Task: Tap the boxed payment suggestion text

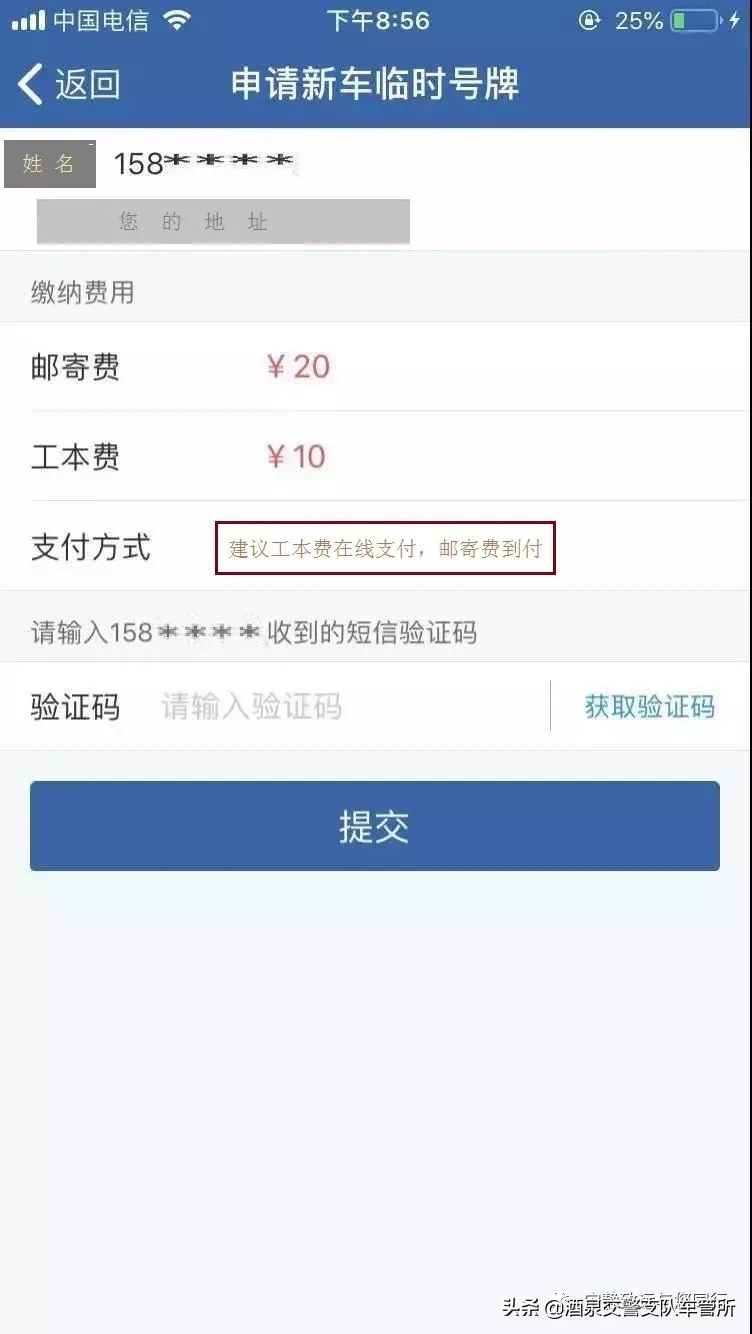Action: (x=385, y=547)
